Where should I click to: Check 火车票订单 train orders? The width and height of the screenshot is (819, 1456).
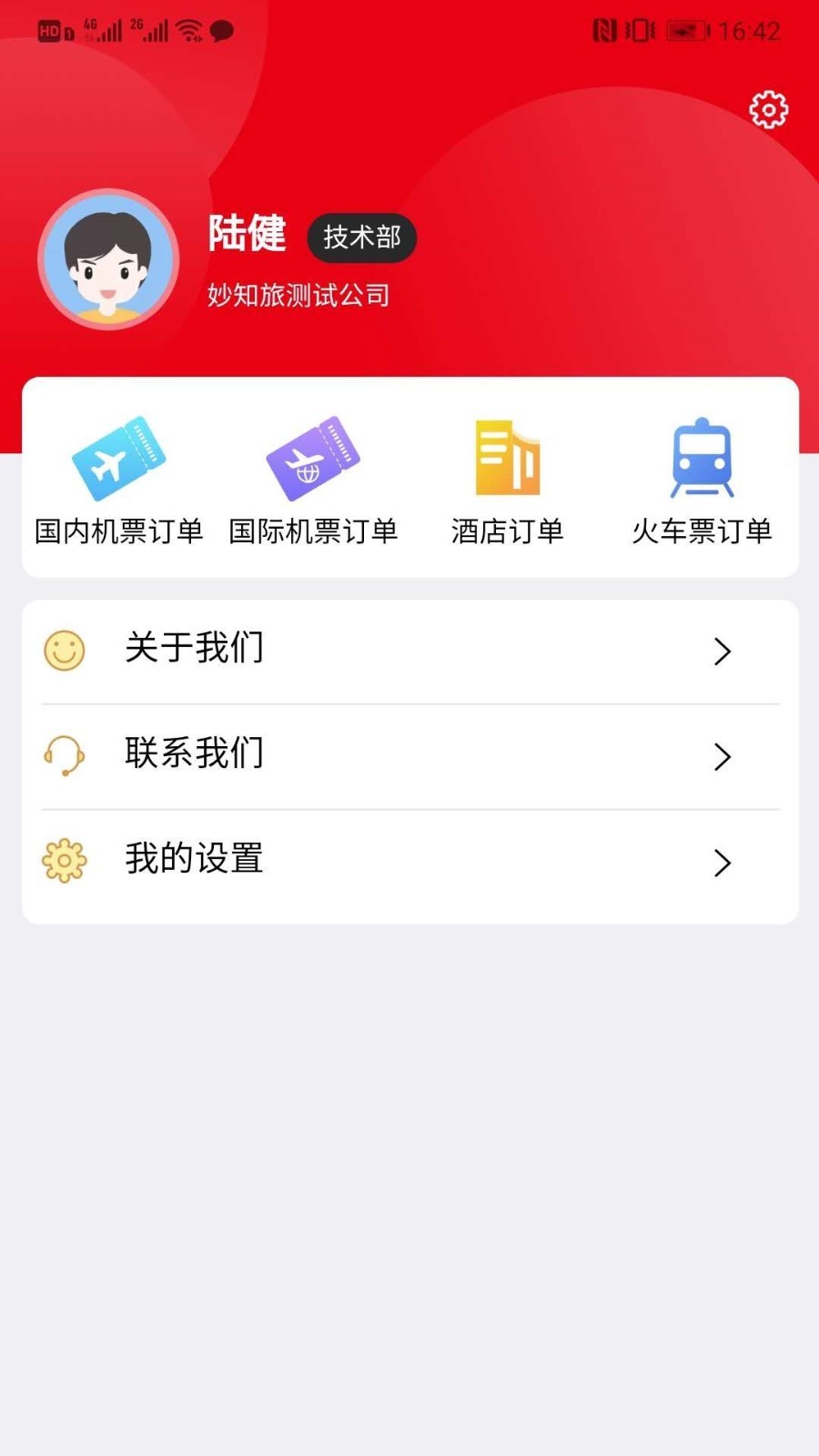702,480
